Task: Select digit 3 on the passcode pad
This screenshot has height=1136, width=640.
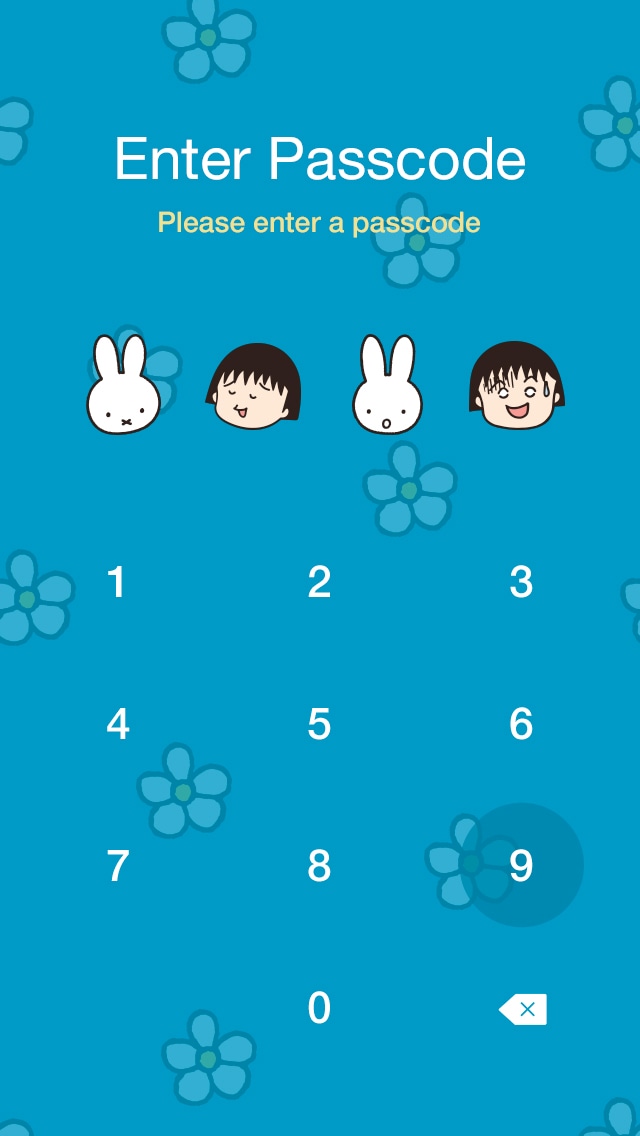Action: [521, 582]
